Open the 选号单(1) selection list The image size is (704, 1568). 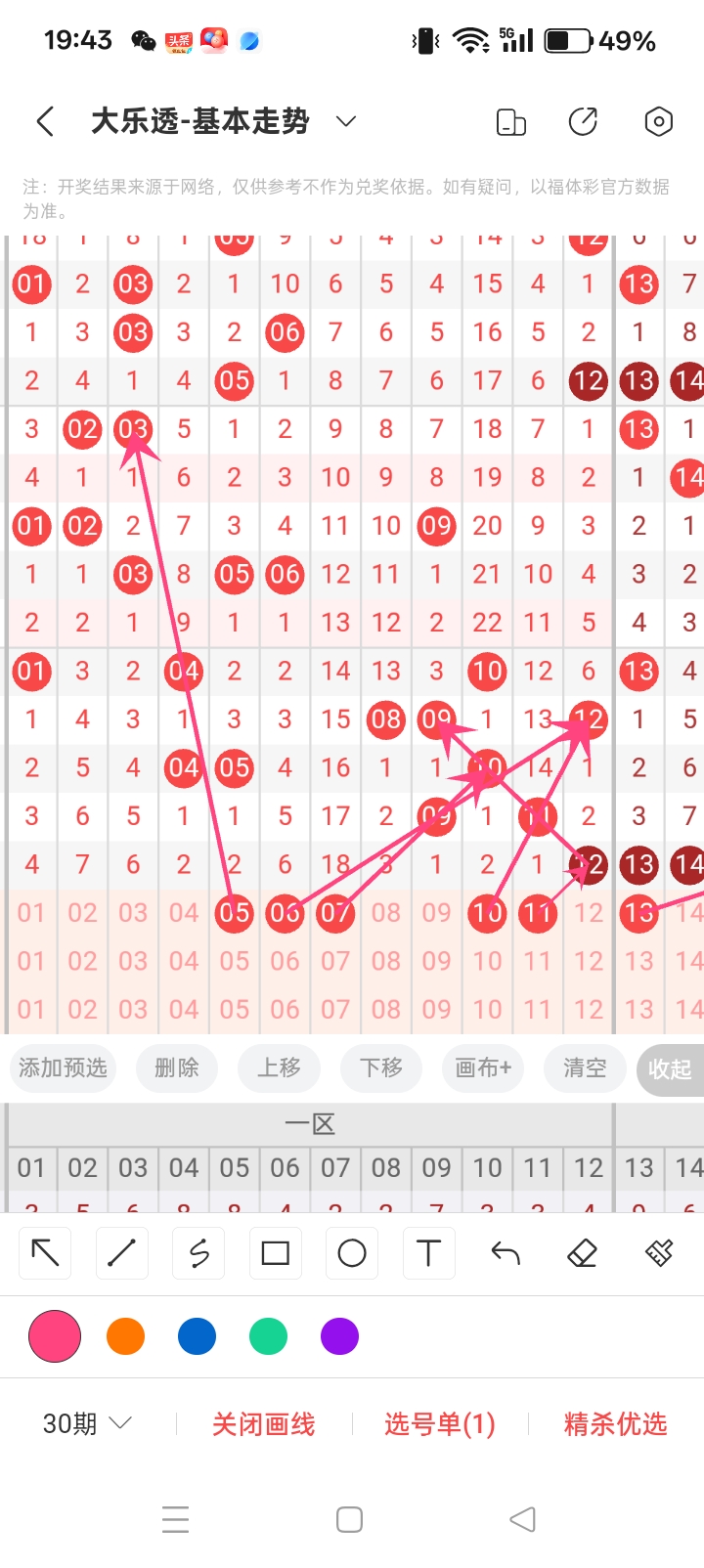[x=439, y=1423]
